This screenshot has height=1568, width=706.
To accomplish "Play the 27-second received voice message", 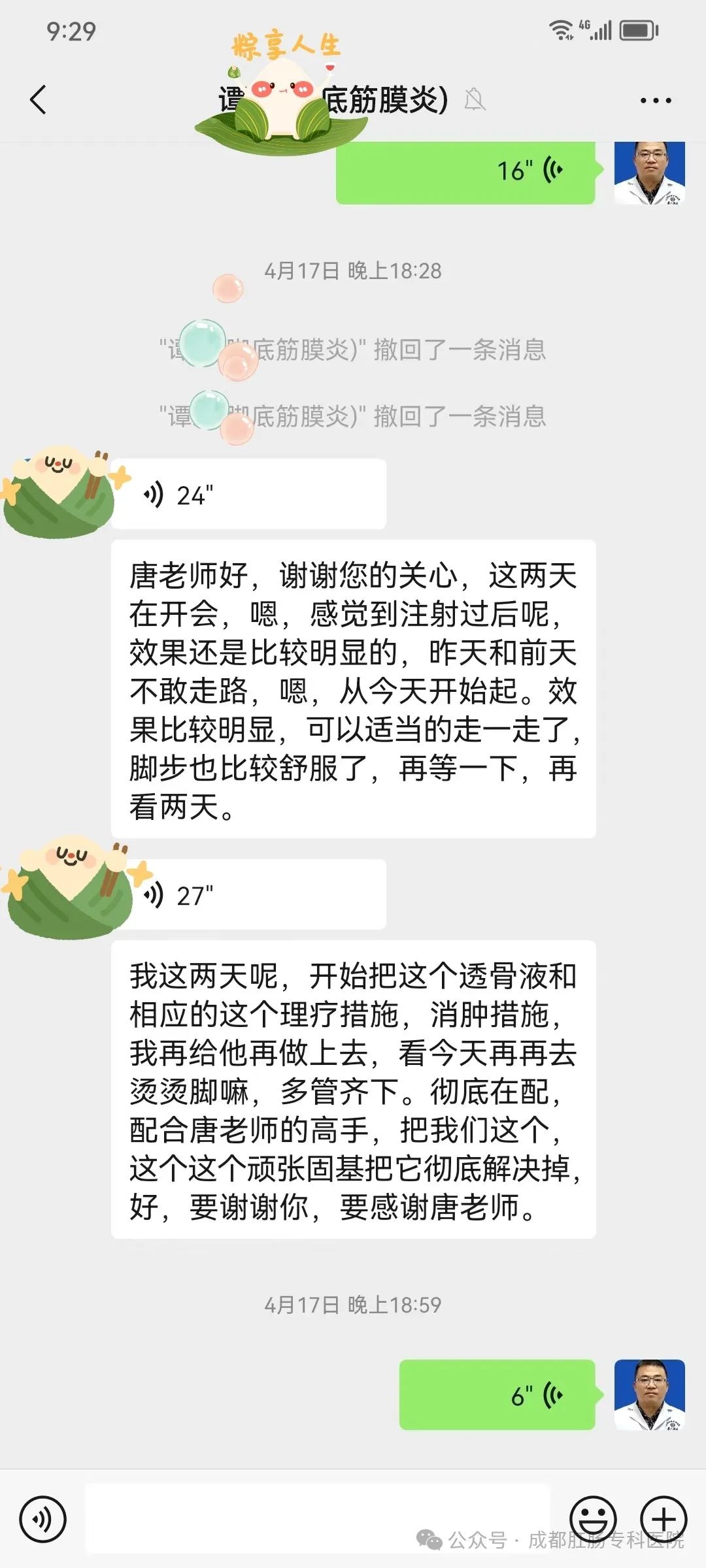I will 248,894.
